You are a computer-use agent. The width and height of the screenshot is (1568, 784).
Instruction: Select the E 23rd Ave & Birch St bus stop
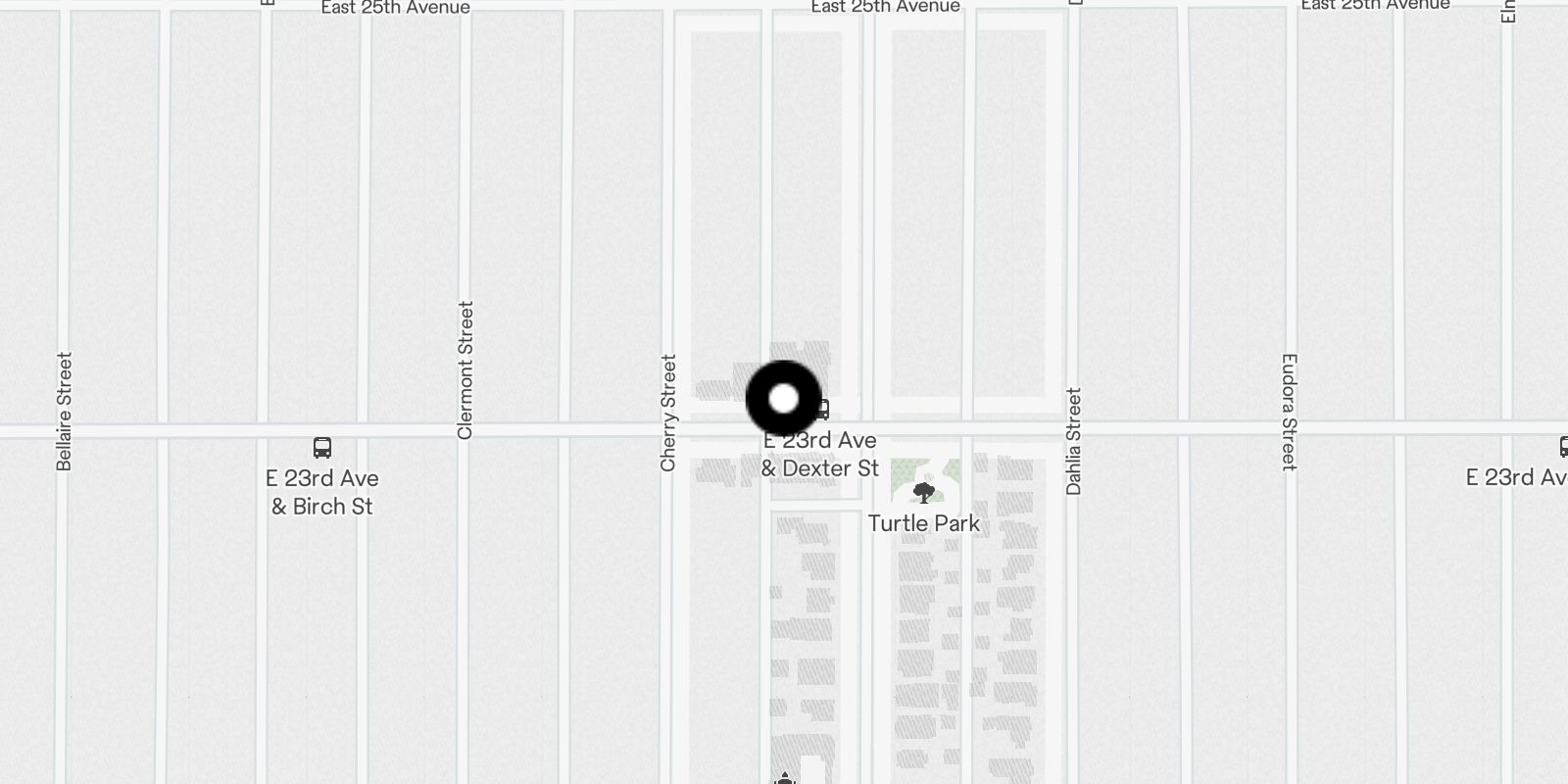pos(321,449)
